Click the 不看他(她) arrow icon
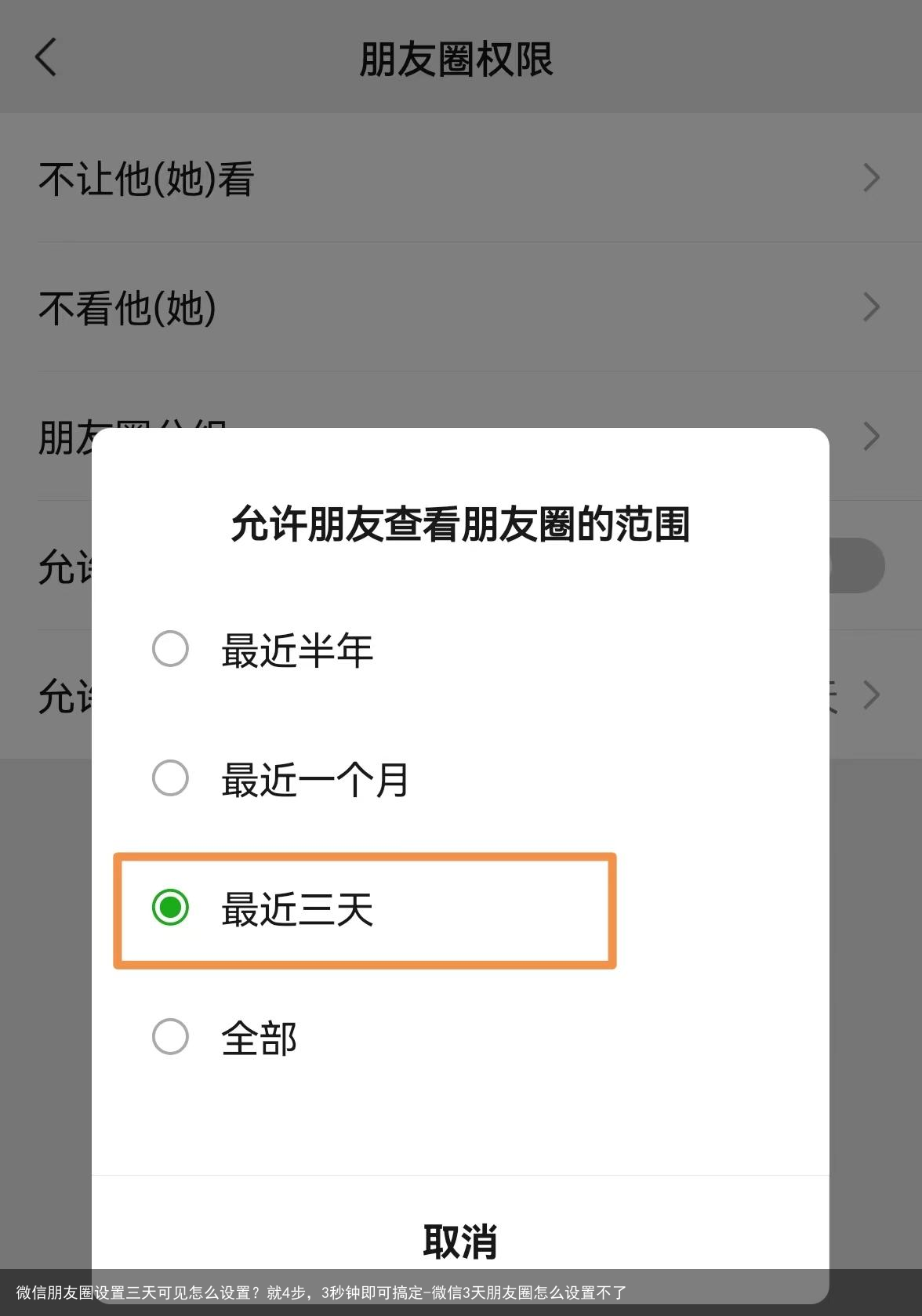The height and width of the screenshot is (1316, 922). pos(870,307)
